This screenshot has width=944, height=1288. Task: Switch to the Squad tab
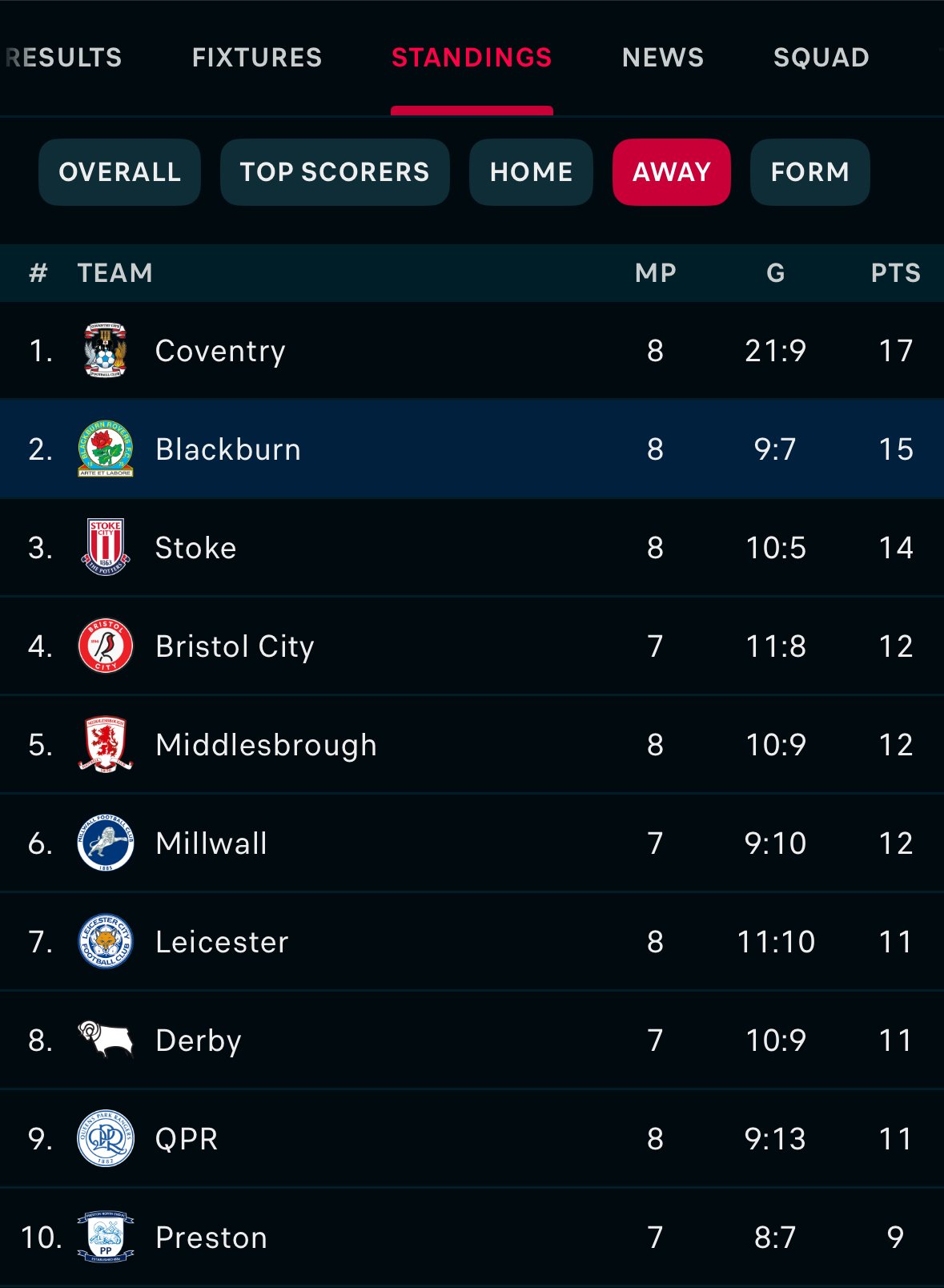pyautogui.click(x=821, y=58)
